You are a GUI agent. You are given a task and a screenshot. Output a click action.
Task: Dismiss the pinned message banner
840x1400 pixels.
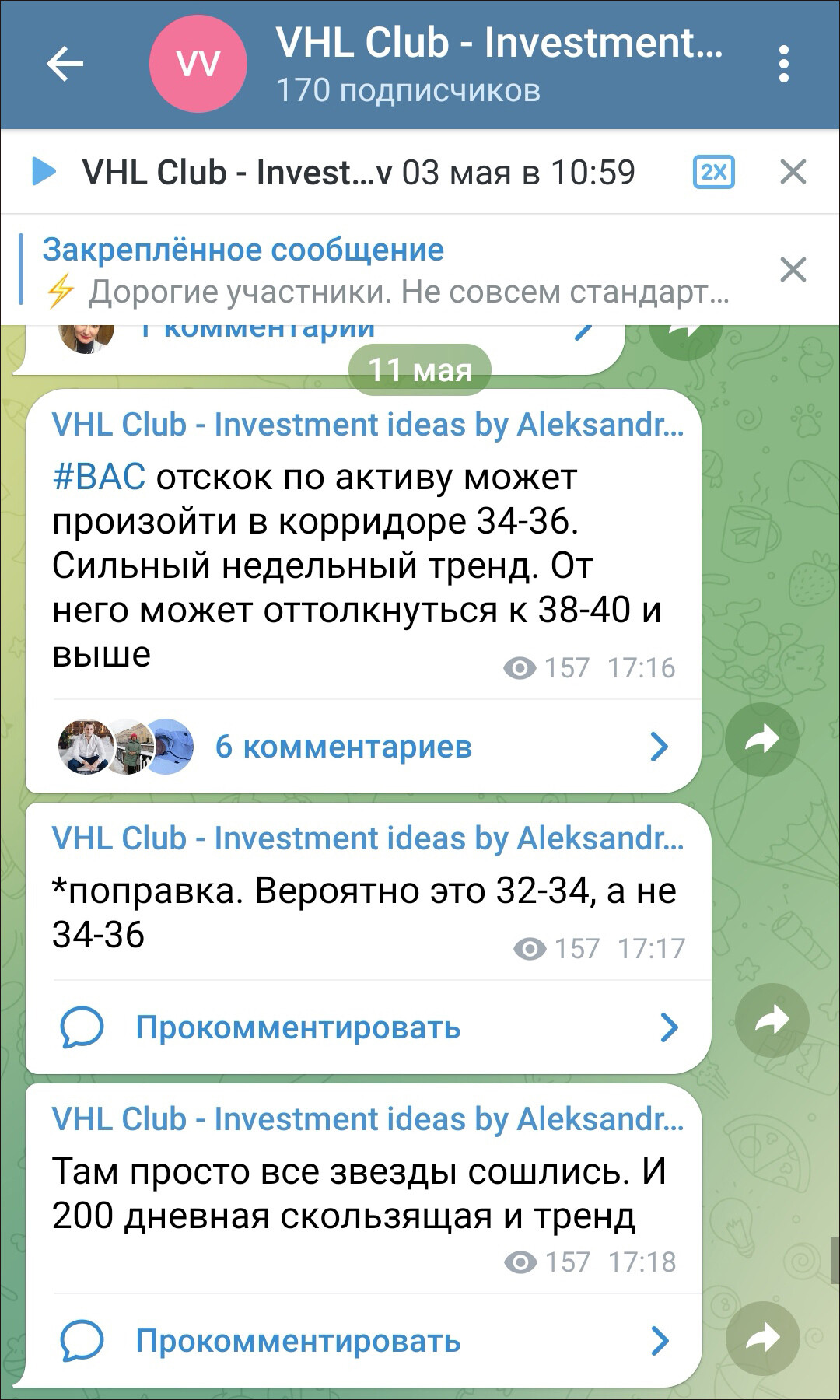793,270
